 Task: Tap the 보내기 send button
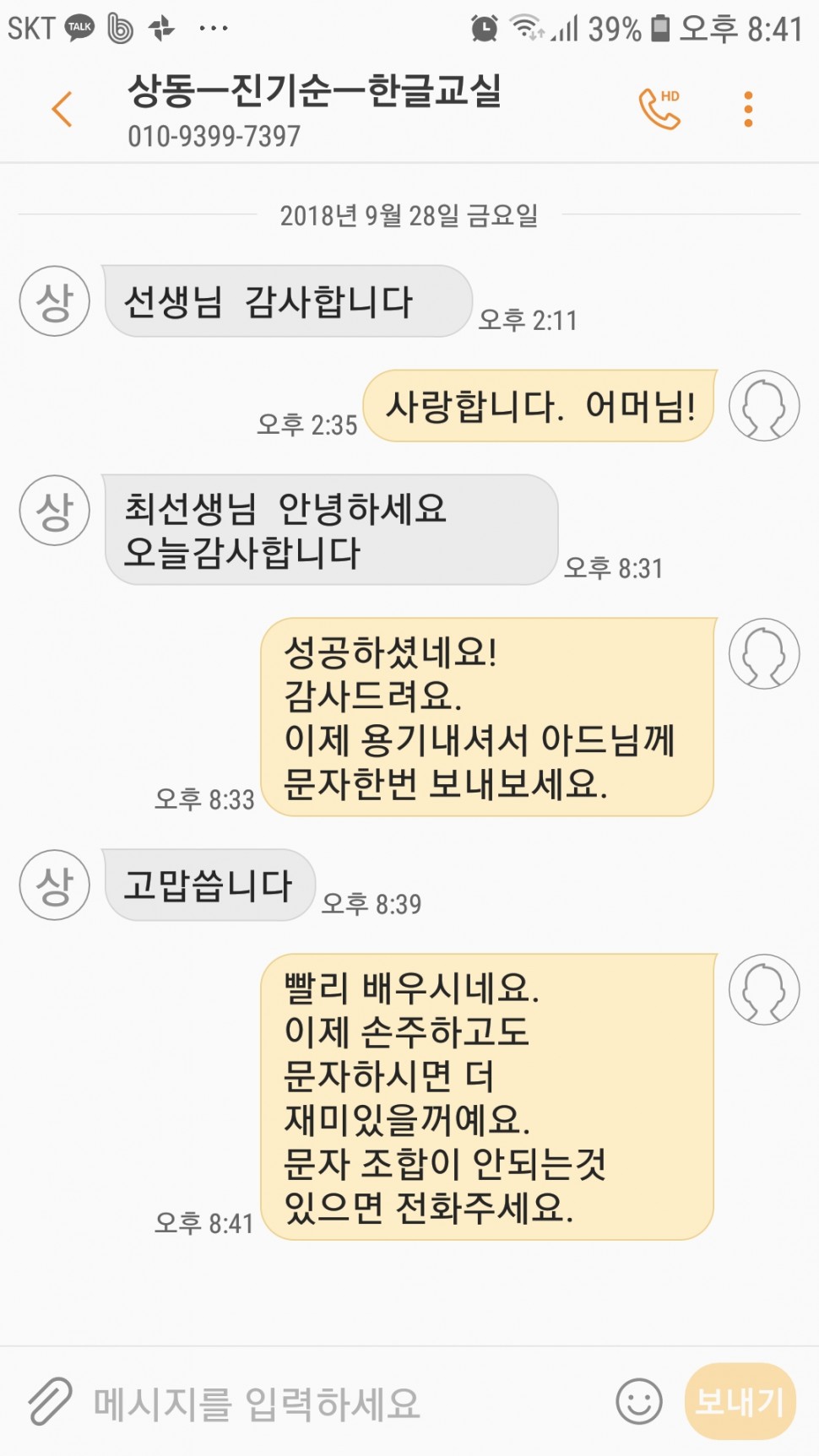click(x=740, y=1402)
